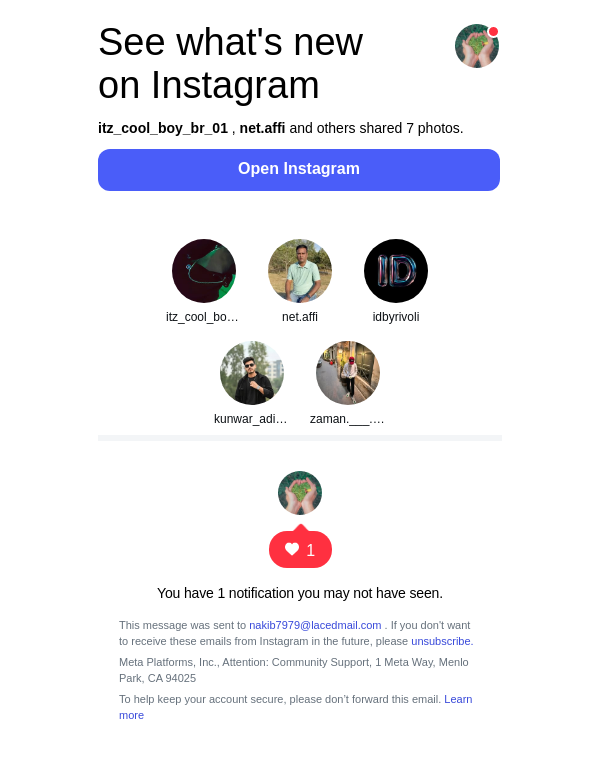Open the Learn more link
The height and width of the screenshot is (768, 600).
(458, 699)
